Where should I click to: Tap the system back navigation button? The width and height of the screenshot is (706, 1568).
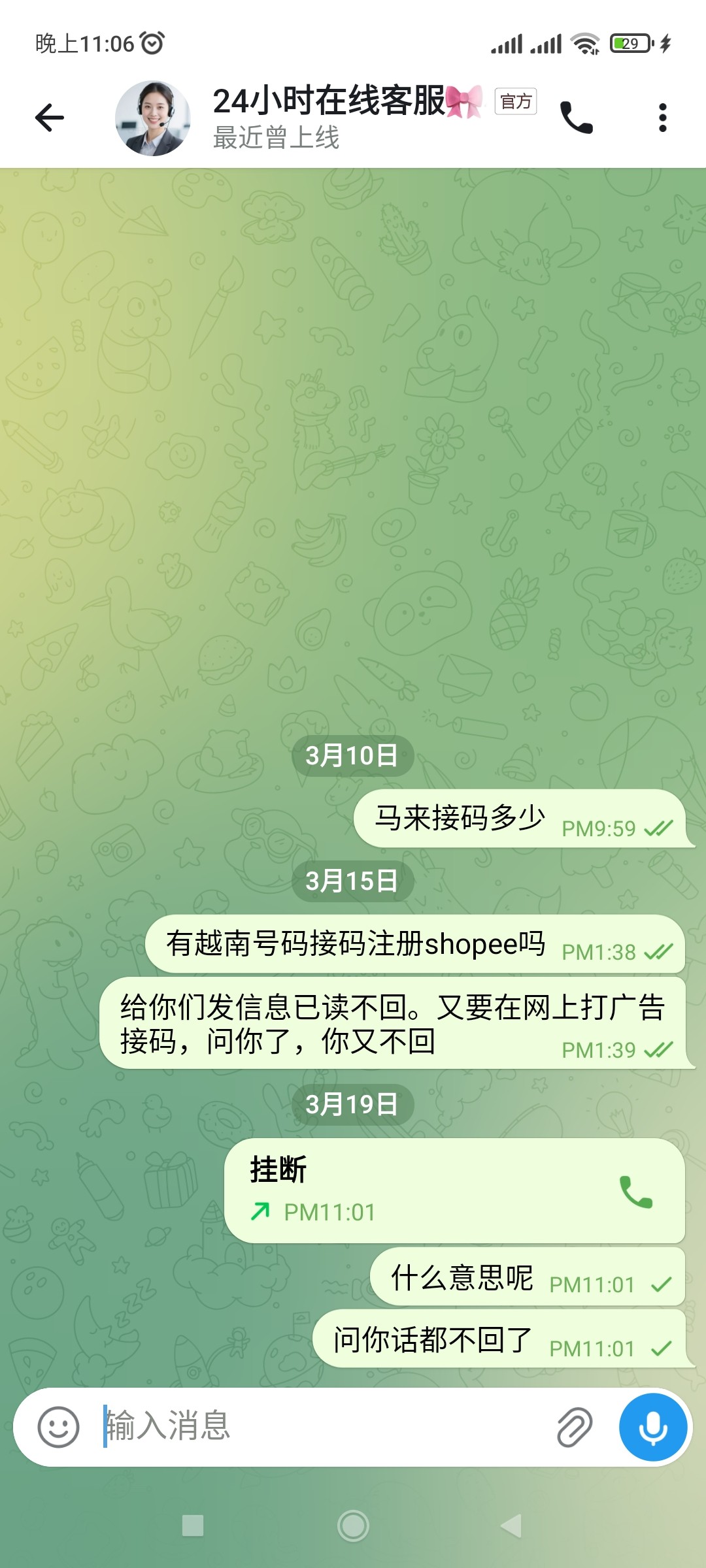(511, 1526)
